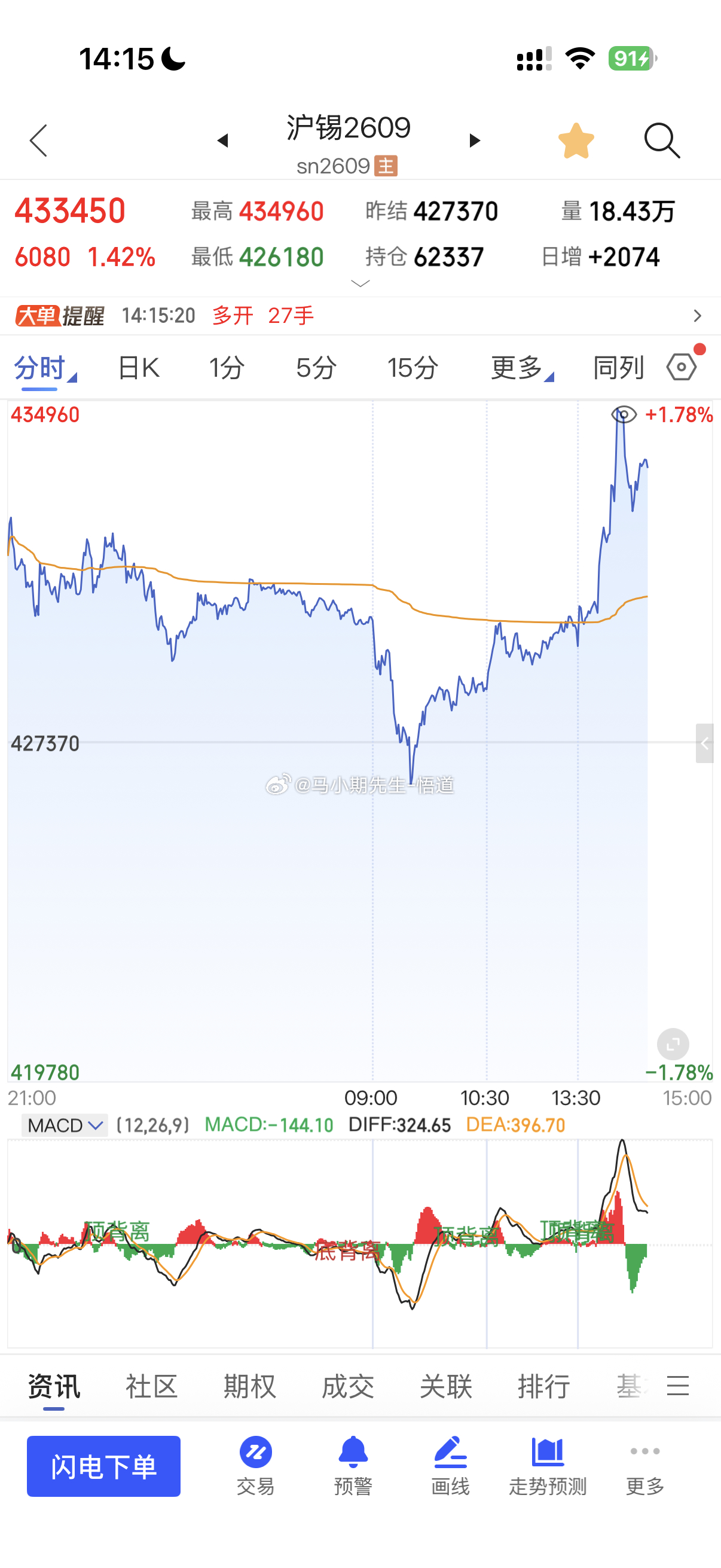Remove 沪锡2609 from favorites star
Screen dimensions: 721x1568
click(576, 141)
